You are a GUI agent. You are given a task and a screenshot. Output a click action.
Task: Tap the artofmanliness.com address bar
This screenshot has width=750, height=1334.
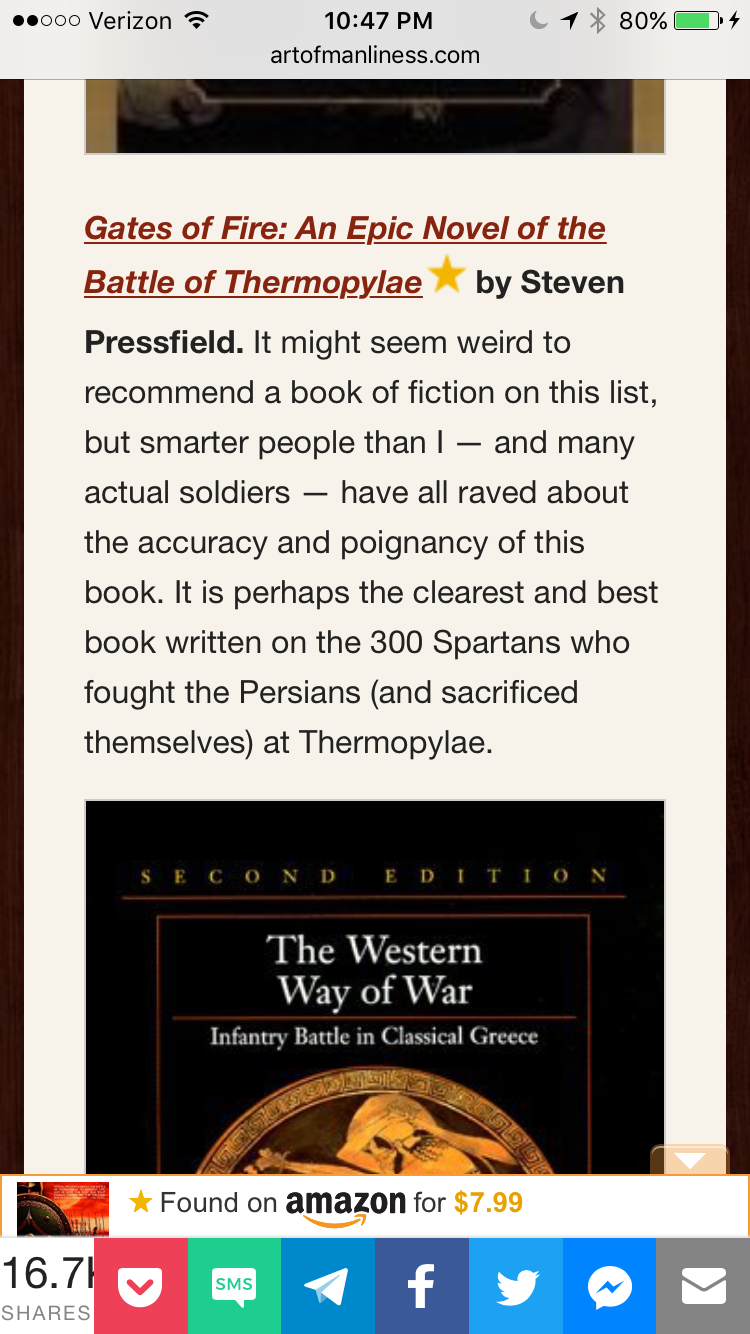coord(375,56)
